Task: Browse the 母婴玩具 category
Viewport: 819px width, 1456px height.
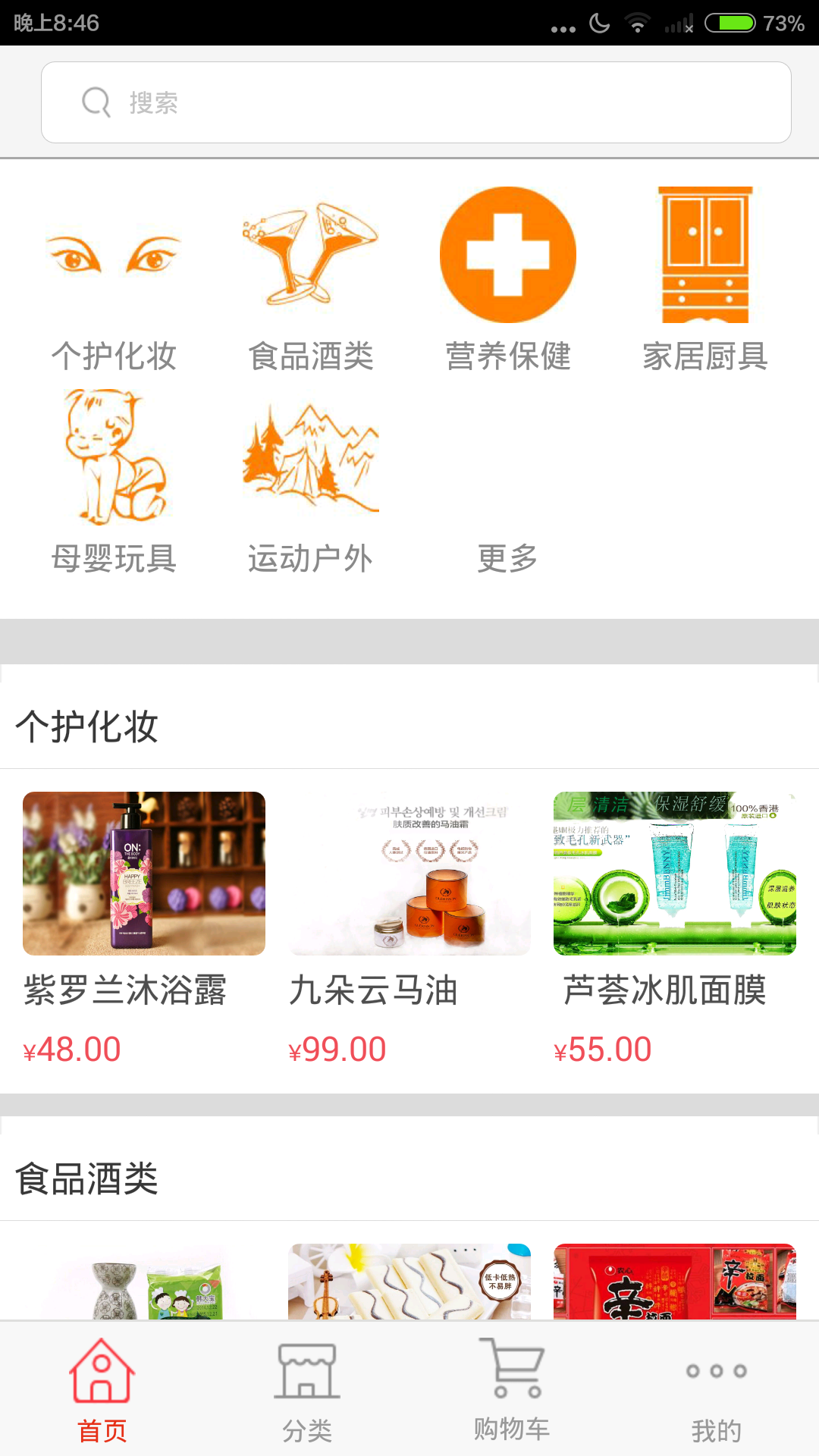Action: [114, 481]
